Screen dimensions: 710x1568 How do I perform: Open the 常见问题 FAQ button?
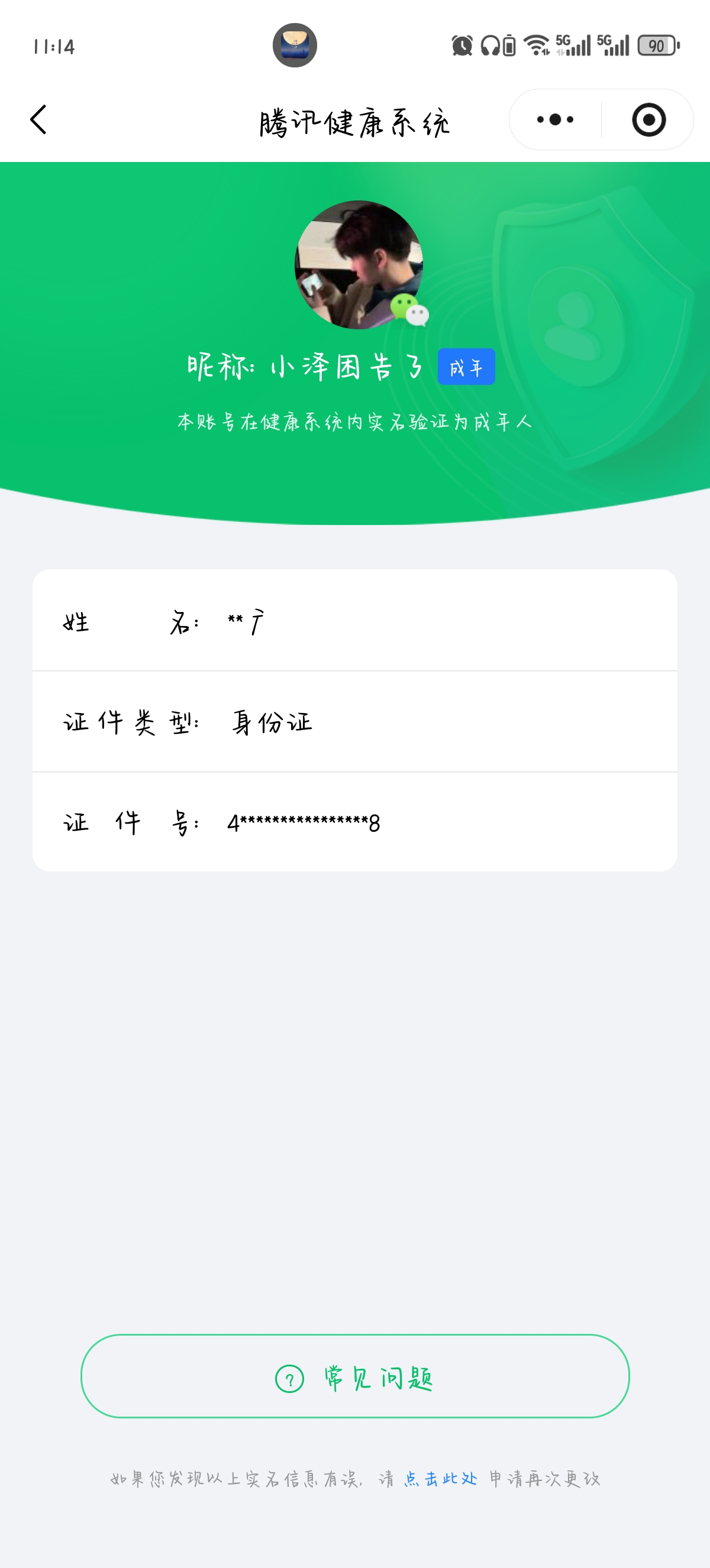point(355,1378)
